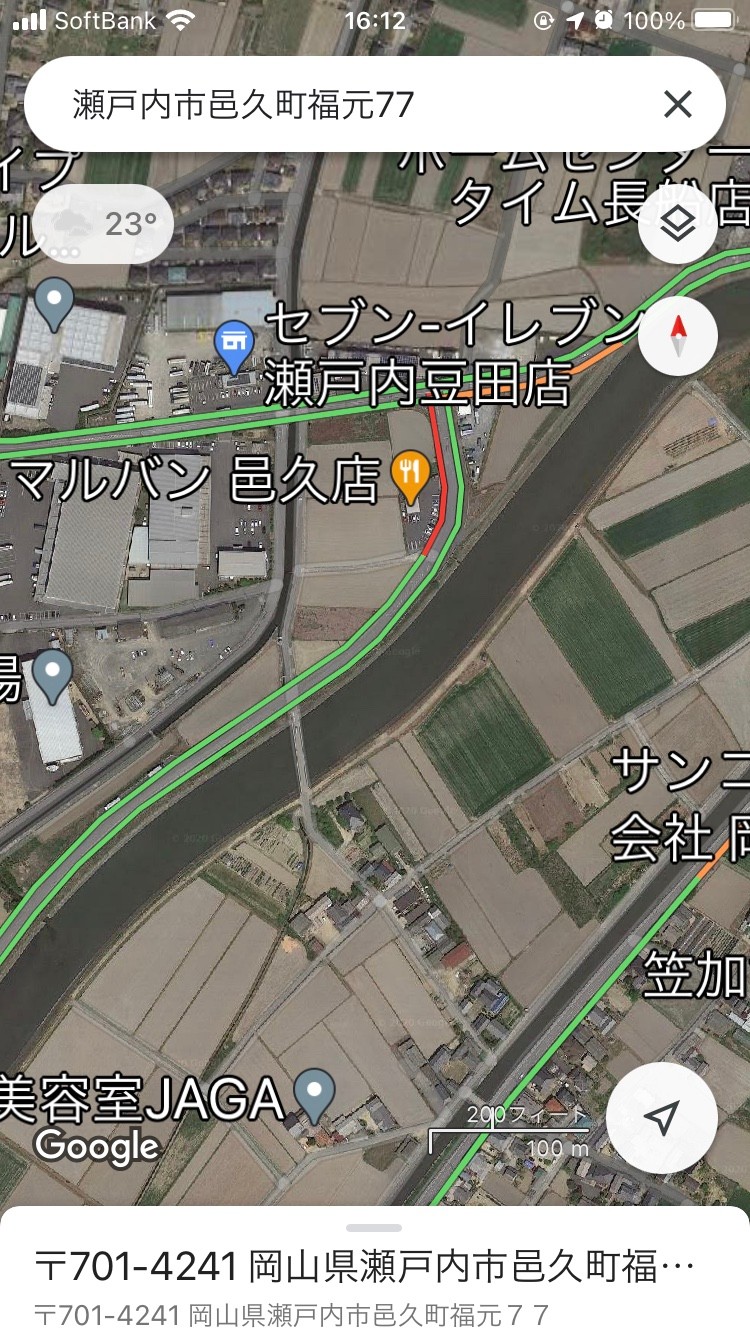Select the 美容室JAGA map pin
750x1334 pixels.
point(317,1095)
